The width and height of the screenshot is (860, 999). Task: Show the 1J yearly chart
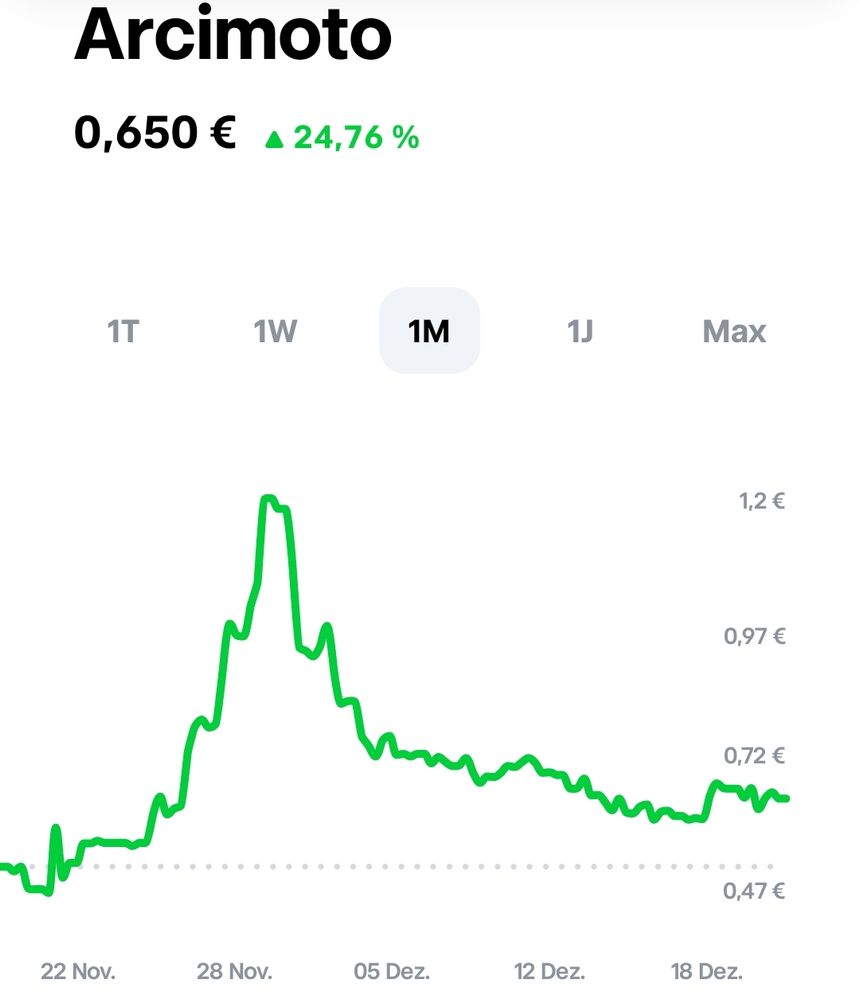(581, 331)
